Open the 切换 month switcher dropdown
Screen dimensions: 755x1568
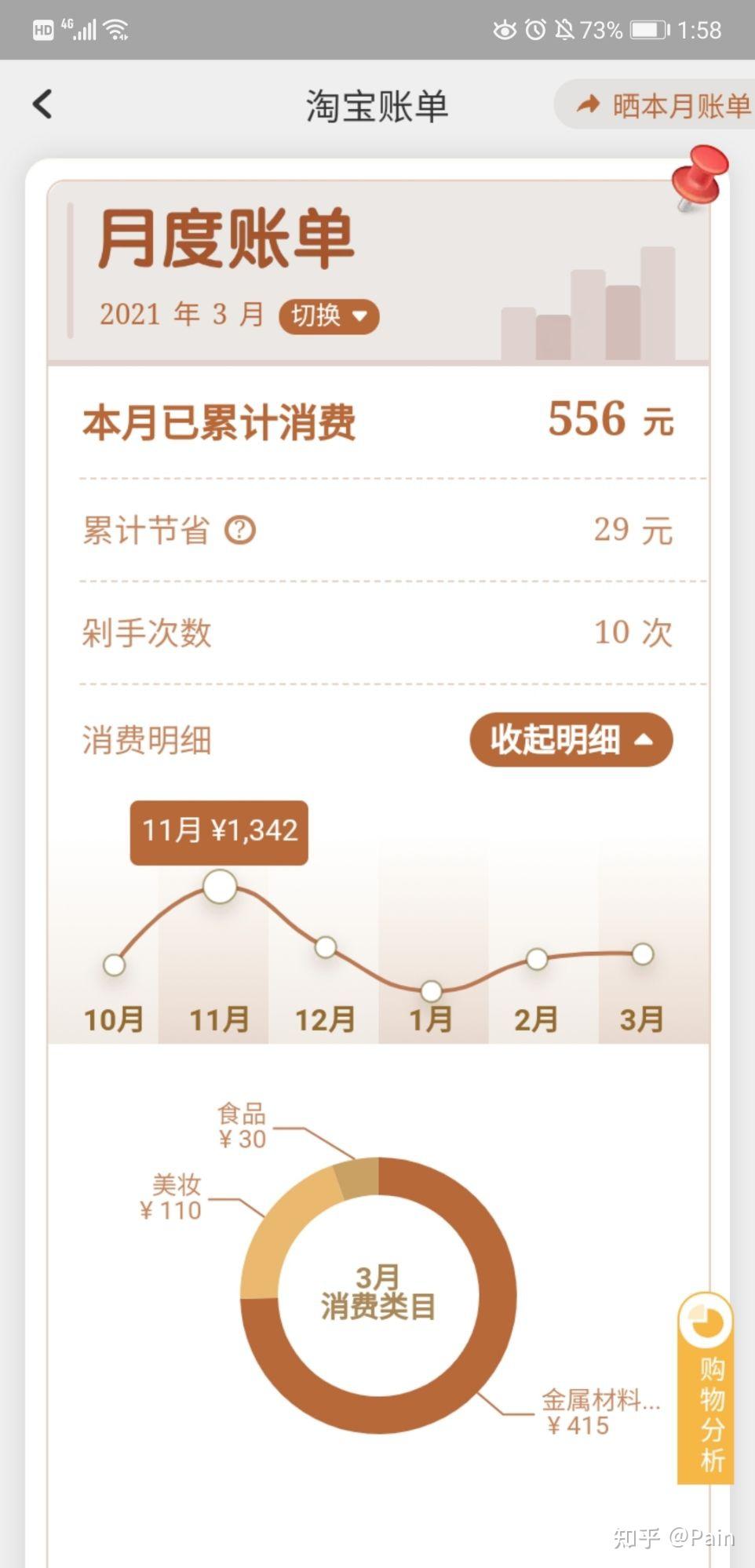(x=328, y=316)
